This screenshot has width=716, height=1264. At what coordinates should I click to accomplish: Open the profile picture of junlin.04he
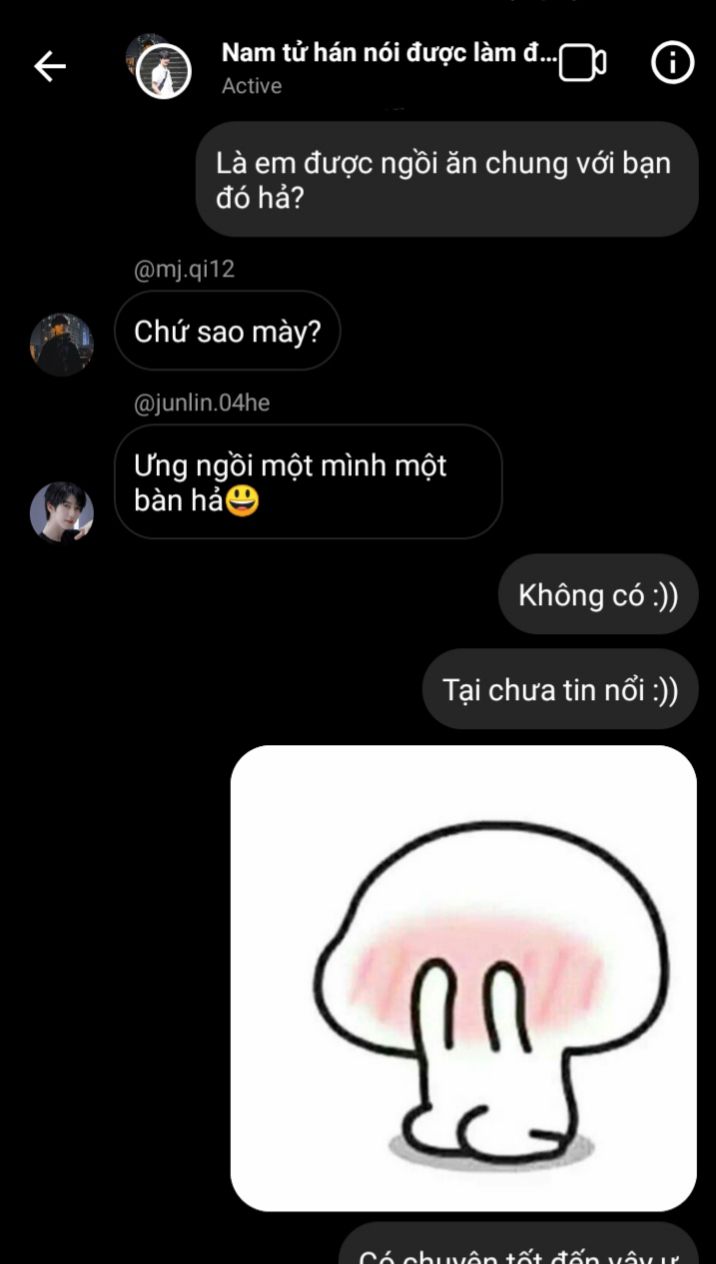pyautogui.click(x=61, y=512)
